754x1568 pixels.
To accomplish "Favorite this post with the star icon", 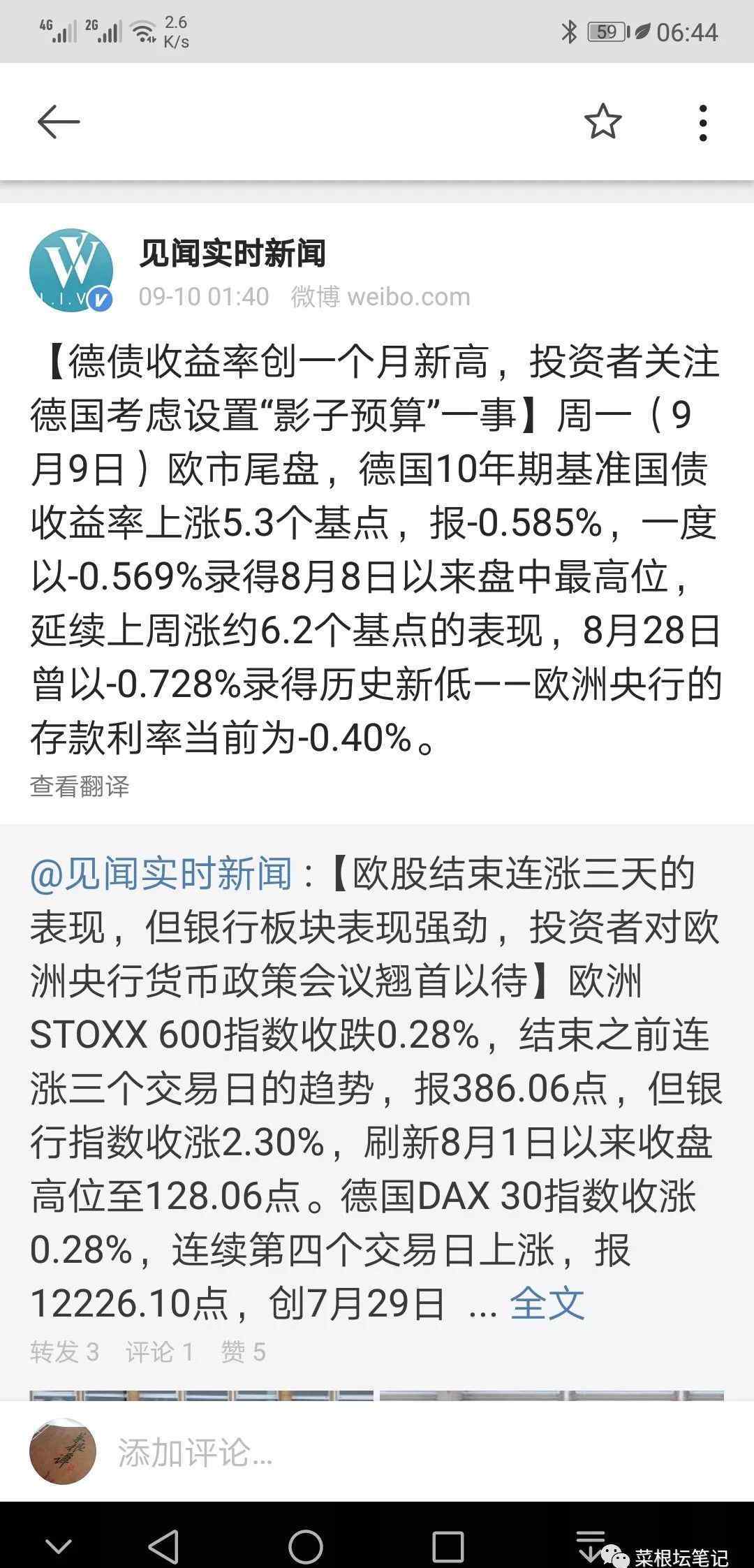I will point(603,122).
